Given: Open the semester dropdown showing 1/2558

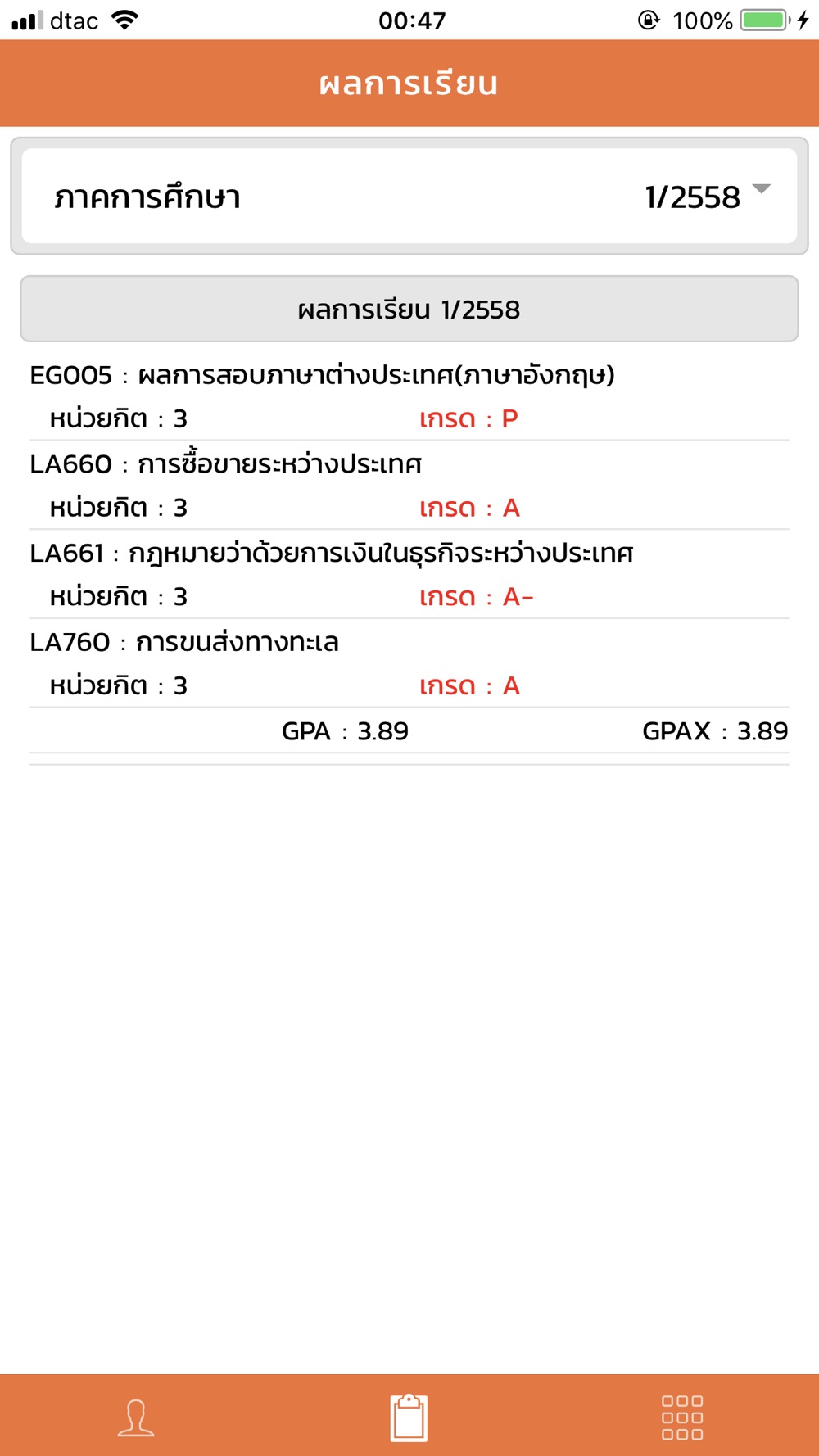Looking at the screenshot, I should pos(409,197).
